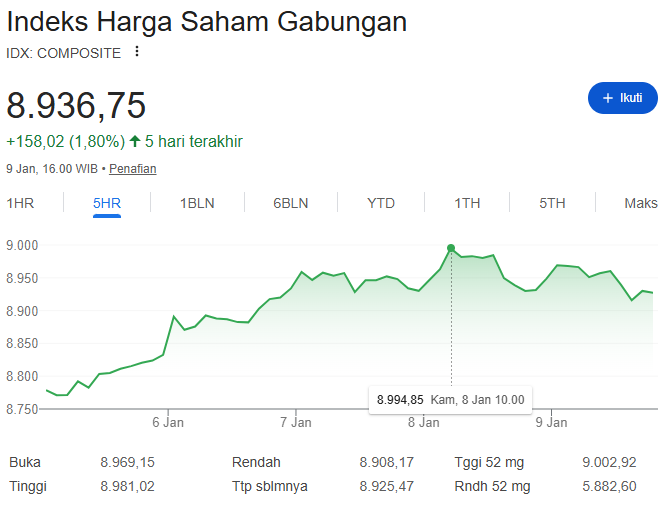Show the 6BLN chart range
Viewport: 670px width, 517px height.
(x=290, y=203)
